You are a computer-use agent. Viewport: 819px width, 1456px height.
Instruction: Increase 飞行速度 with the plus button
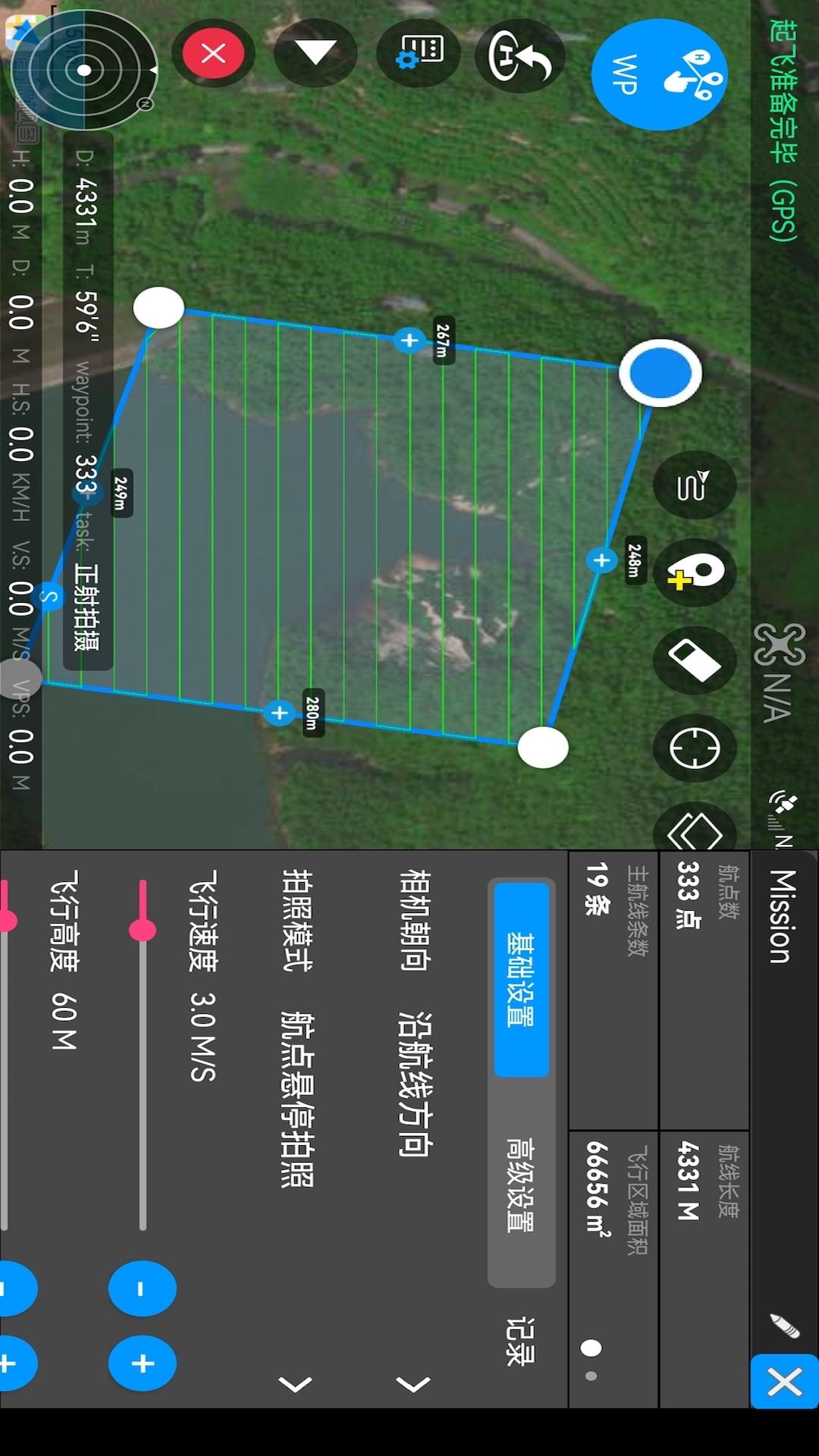[x=142, y=1363]
